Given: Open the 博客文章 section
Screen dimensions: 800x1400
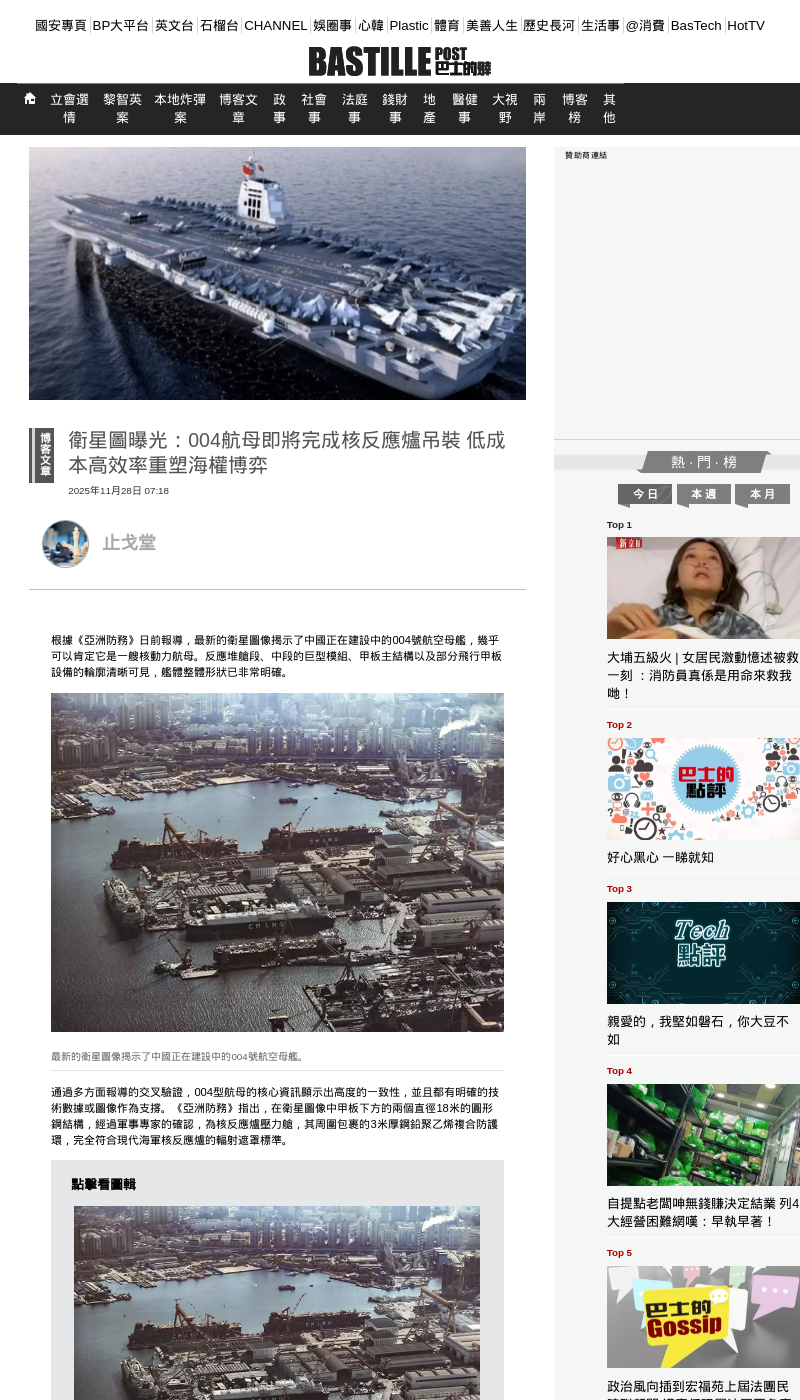Looking at the screenshot, I should click(x=238, y=108).
